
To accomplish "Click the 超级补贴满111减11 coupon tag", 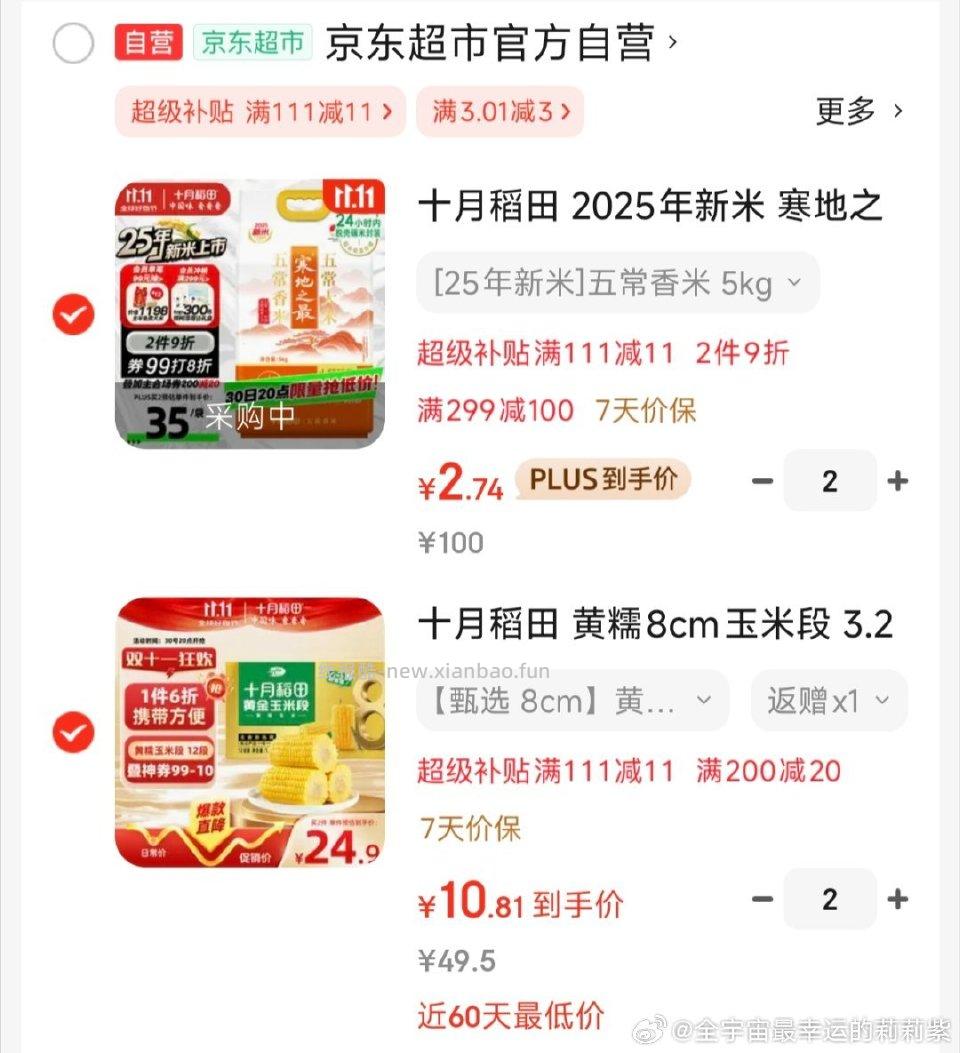I will (258, 111).
